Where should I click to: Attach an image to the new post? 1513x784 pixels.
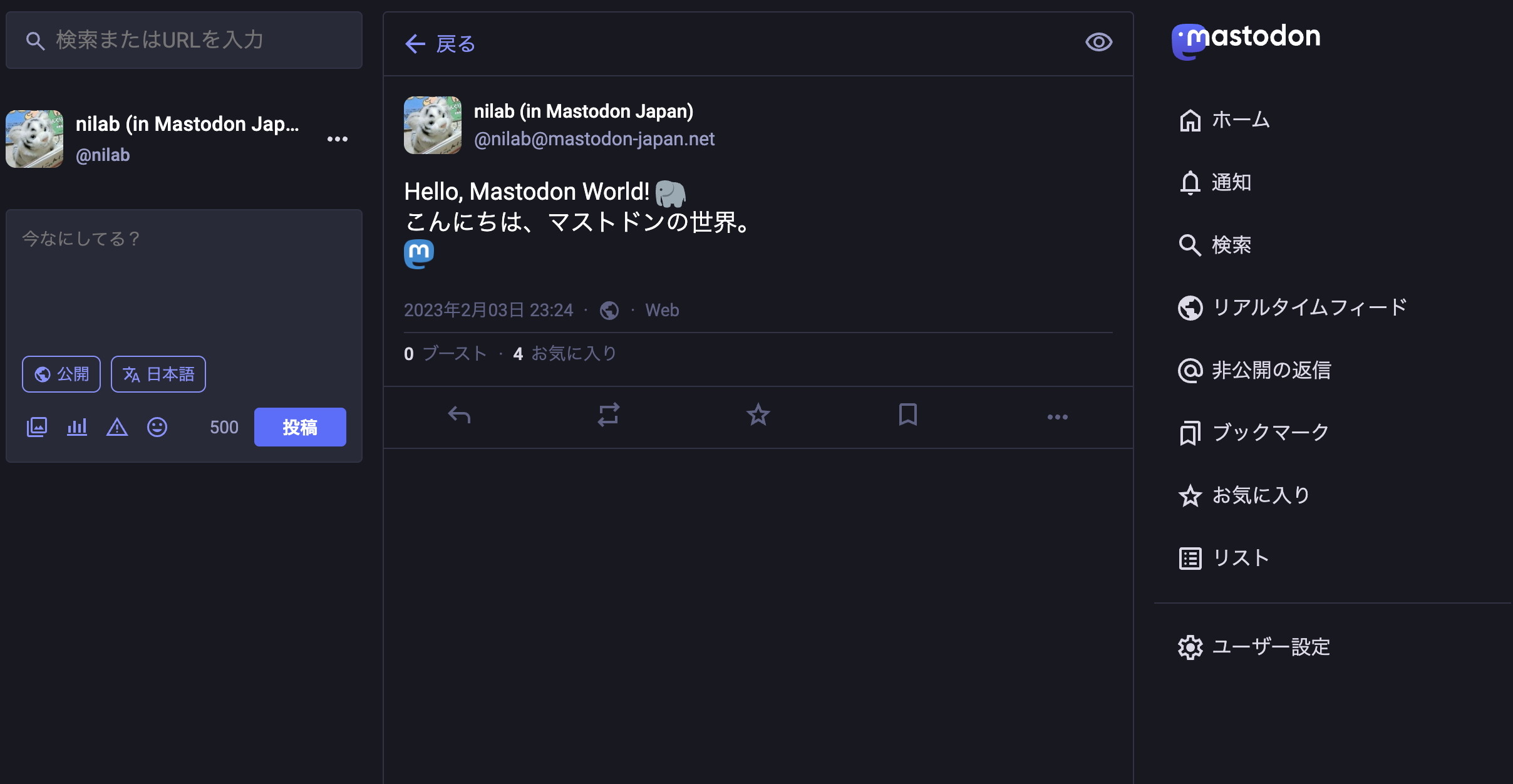[x=37, y=427]
